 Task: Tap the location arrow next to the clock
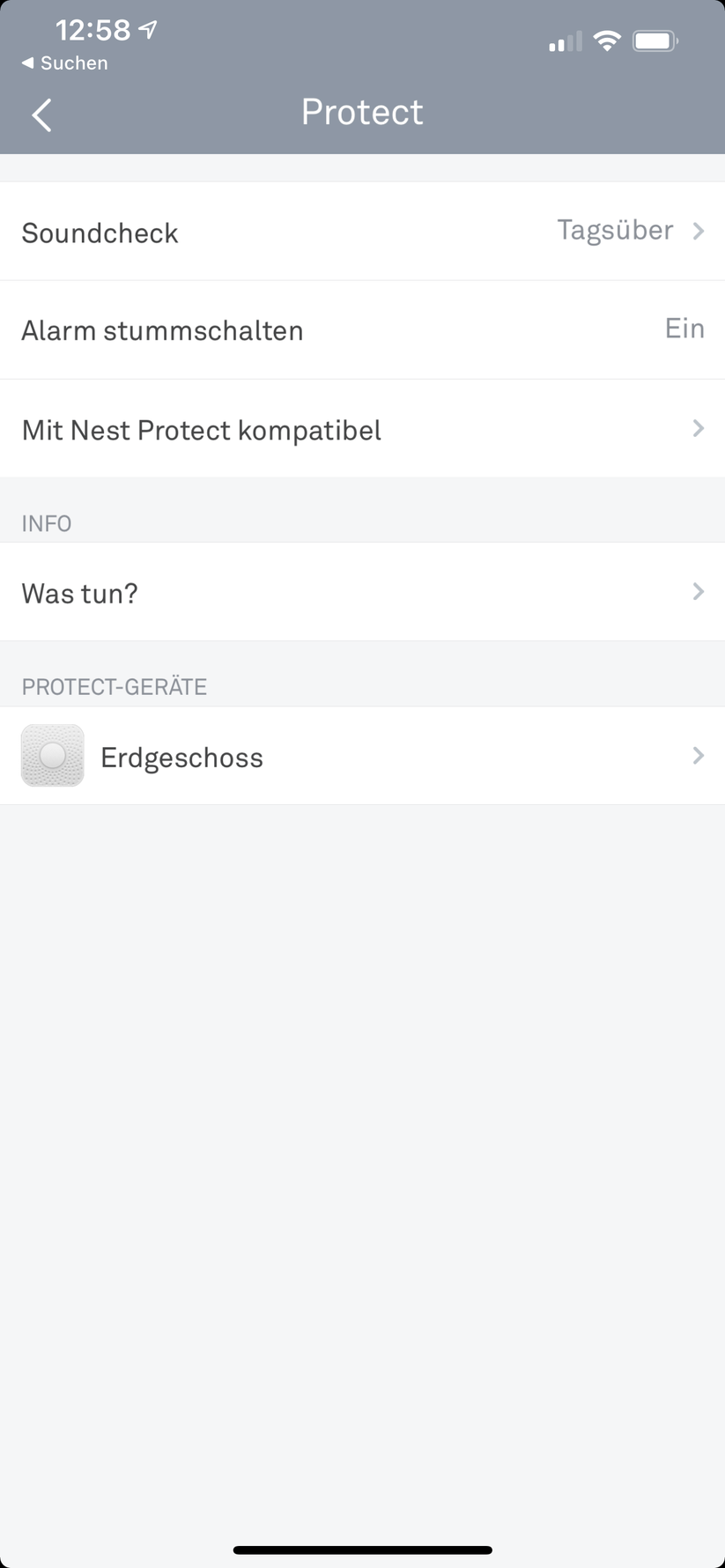click(x=146, y=28)
